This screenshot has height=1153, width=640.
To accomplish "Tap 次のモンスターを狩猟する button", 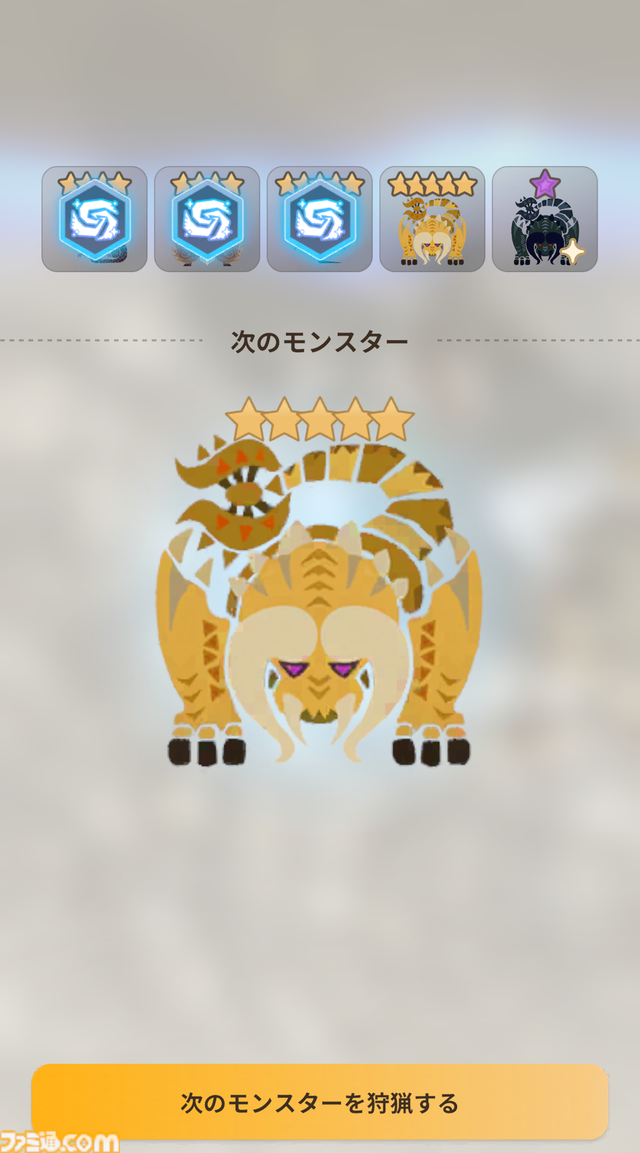I will 320,1102.
